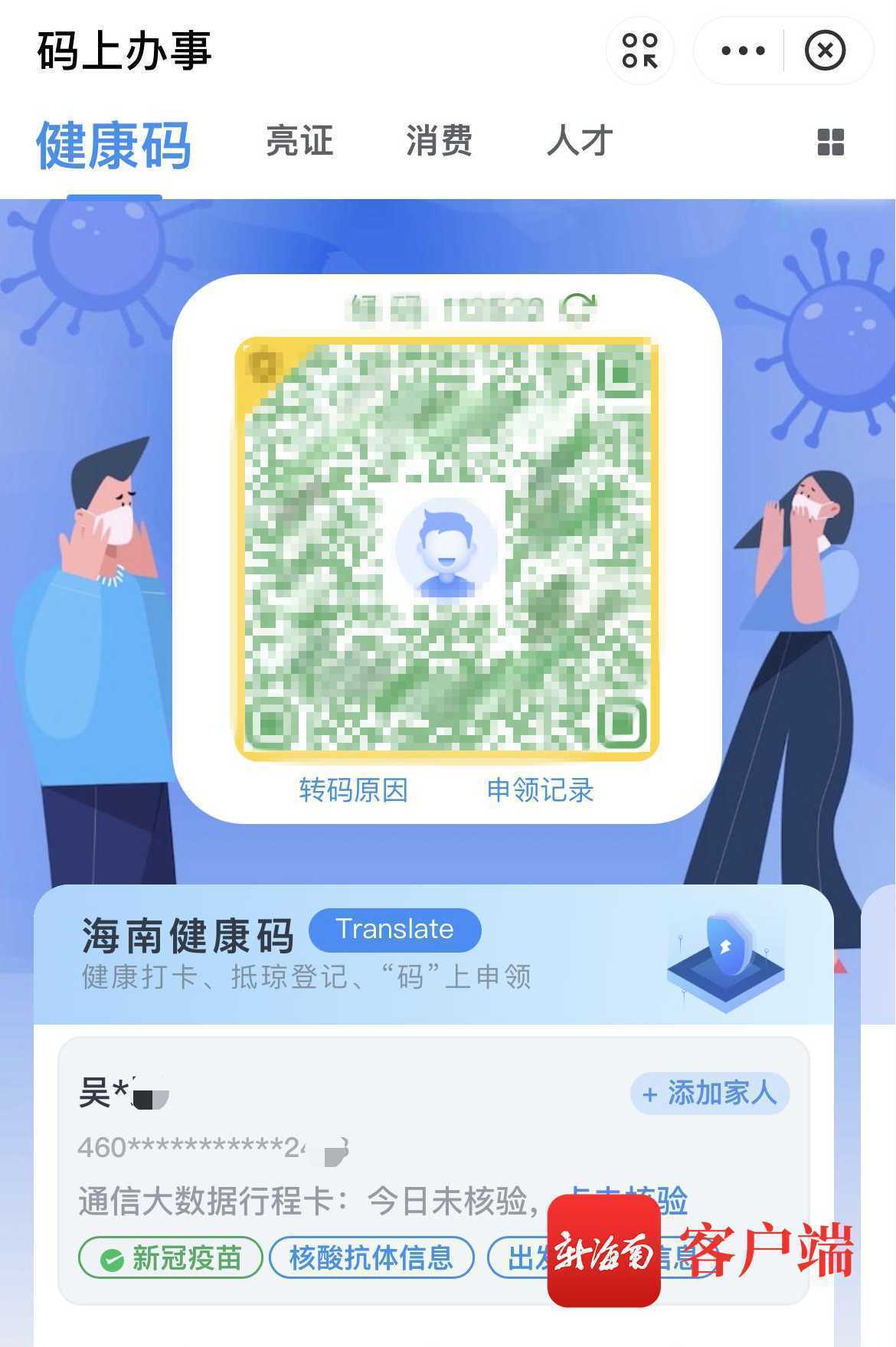896x1347 pixels.
Task: Switch to the 健康码 tab
Action: [113, 144]
